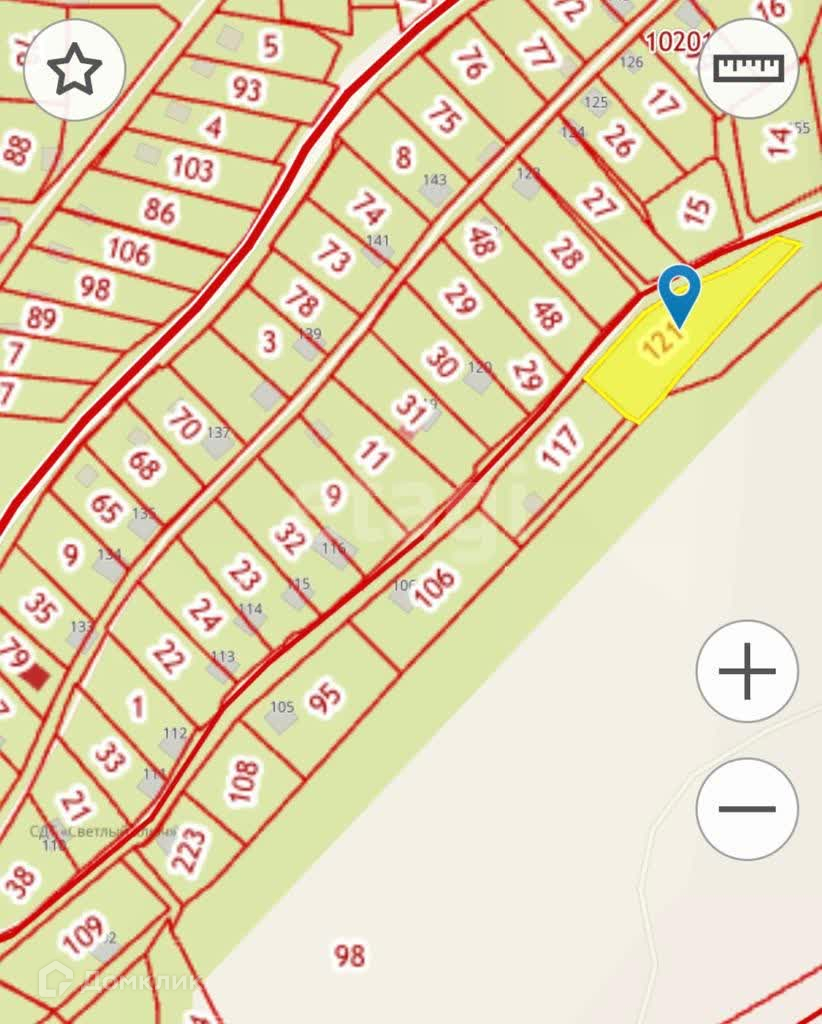Image resolution: width=822 pixels, height=1024 pixels.
Task: Open the ruler measuring tool
Action: point(748,68)
